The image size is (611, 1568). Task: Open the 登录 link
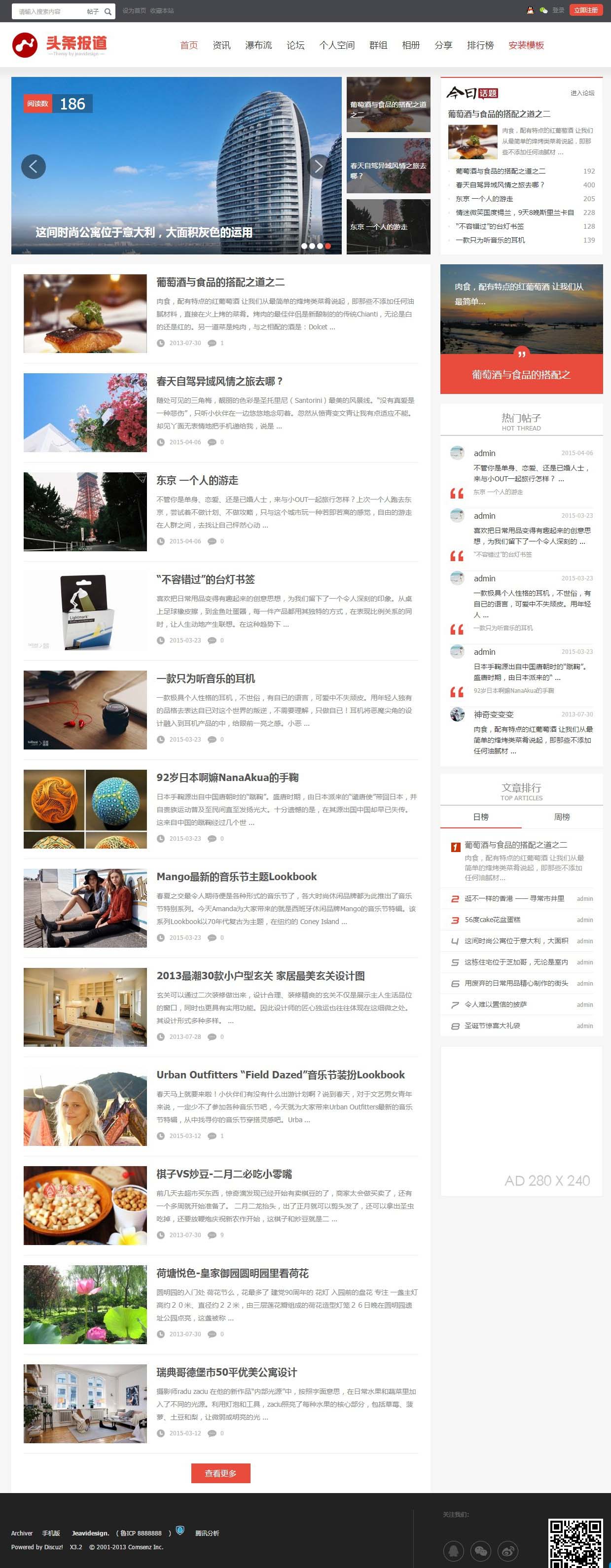pos(558,10)
